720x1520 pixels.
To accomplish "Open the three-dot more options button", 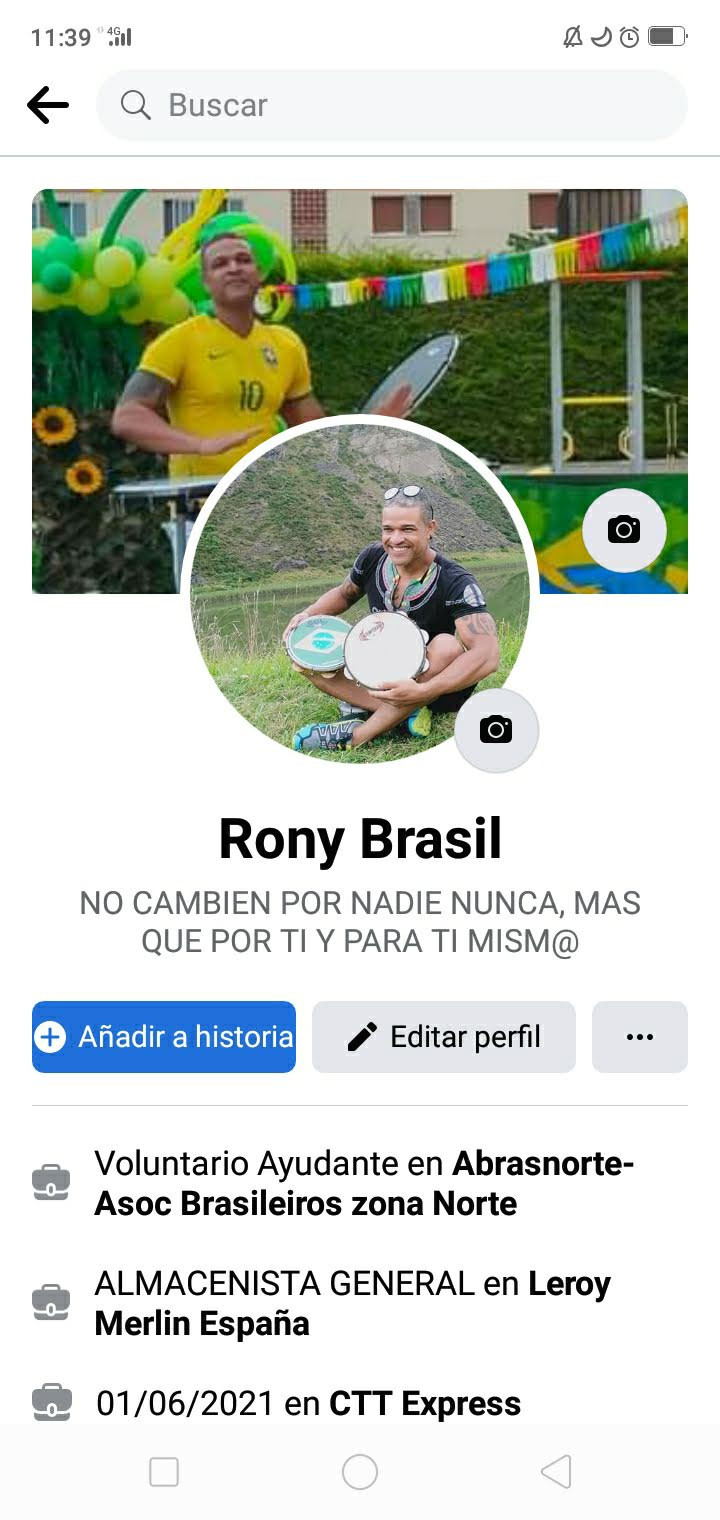I will coord(640,1037).
